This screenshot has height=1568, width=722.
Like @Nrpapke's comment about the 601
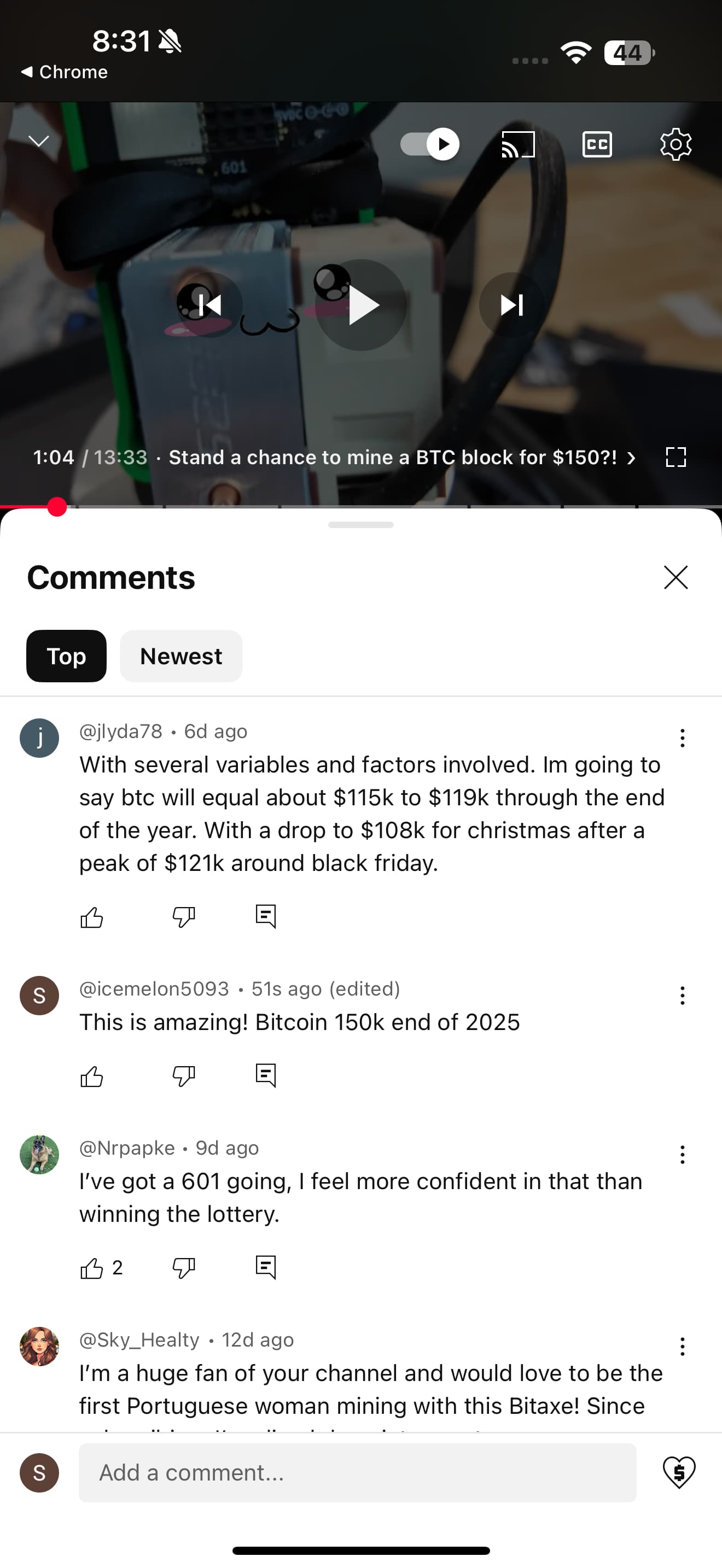pyautogui.click(x=92, y=1268)
